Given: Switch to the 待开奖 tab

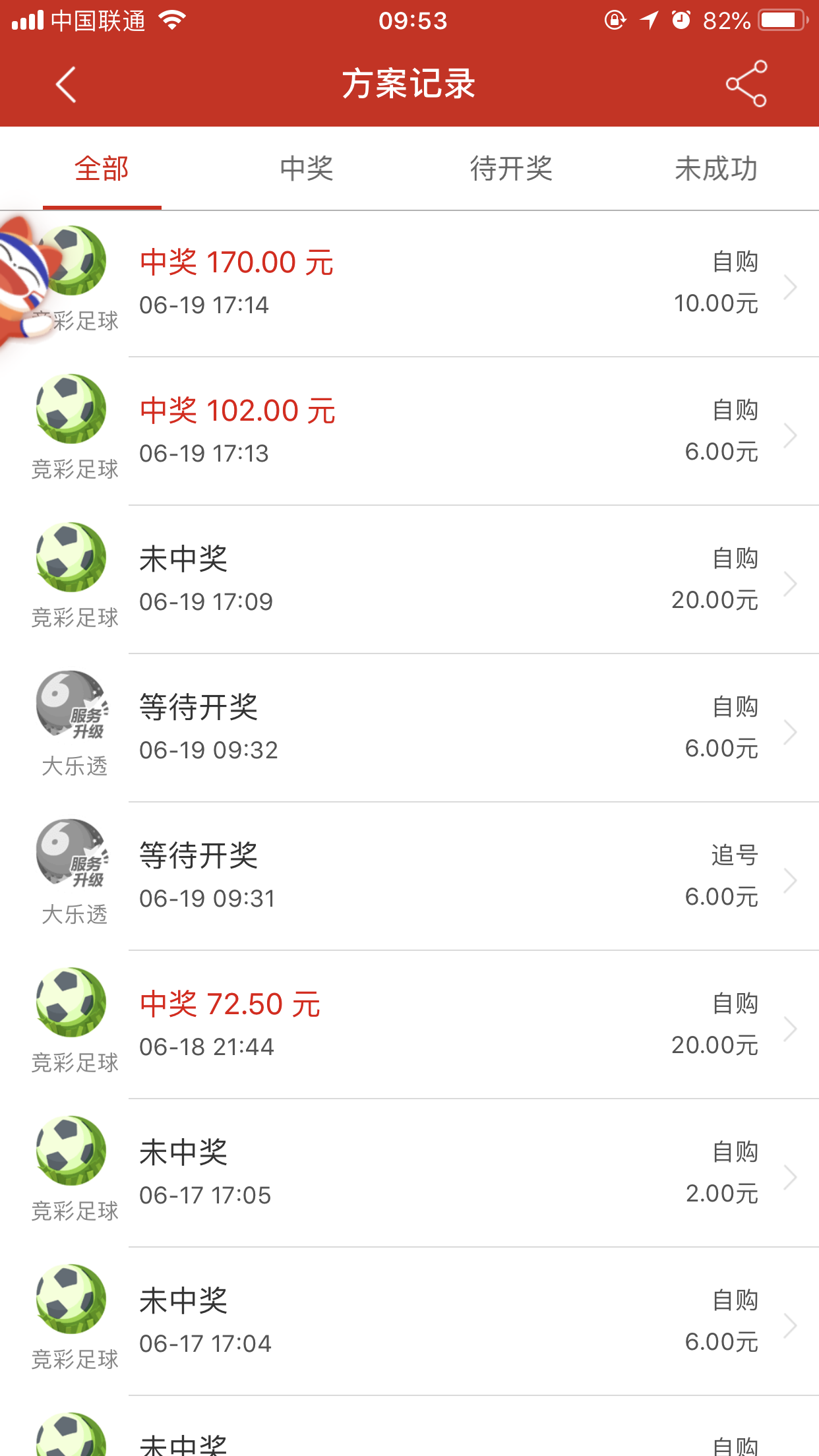Looking at the screenshot, I should (x=512, y=169).
